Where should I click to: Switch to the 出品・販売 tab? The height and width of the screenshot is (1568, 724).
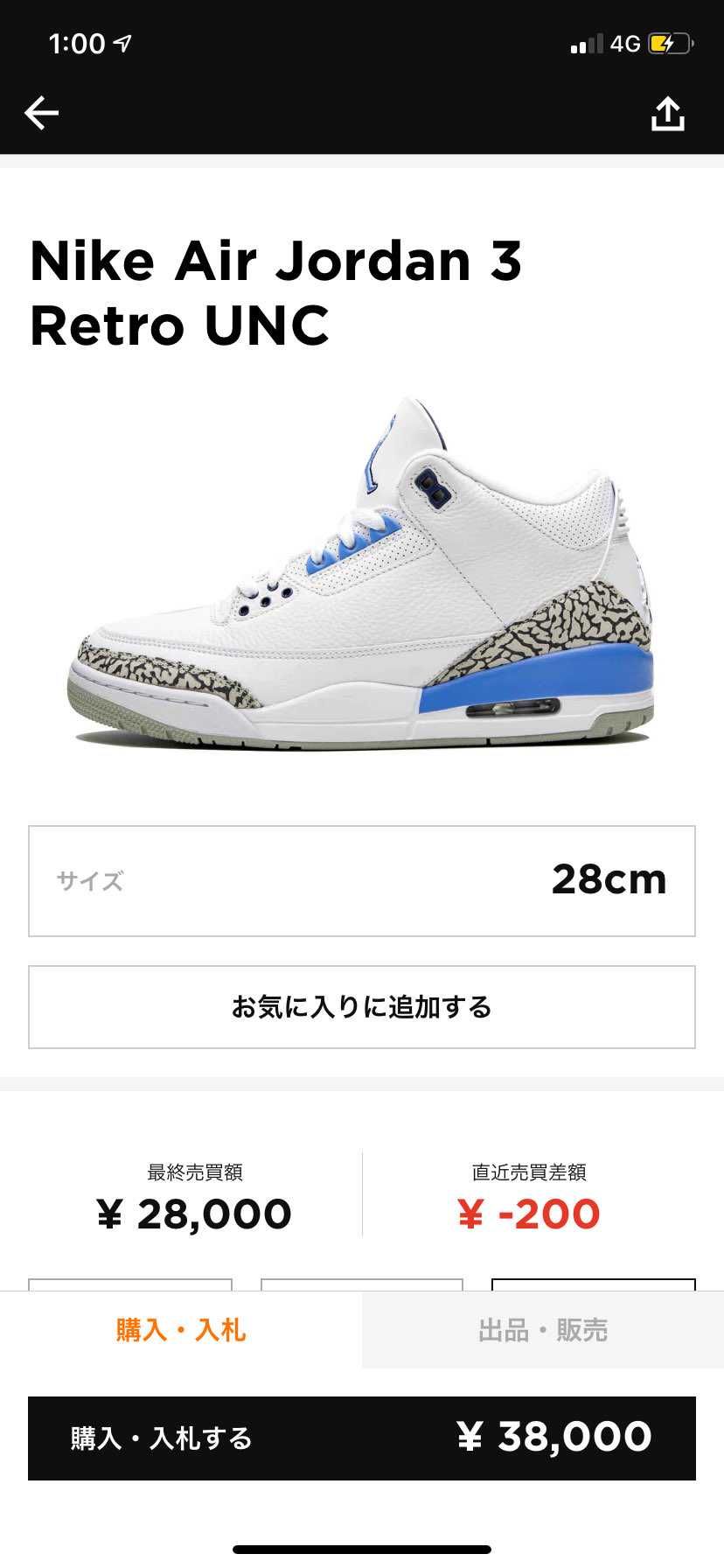pos(542,1331)
